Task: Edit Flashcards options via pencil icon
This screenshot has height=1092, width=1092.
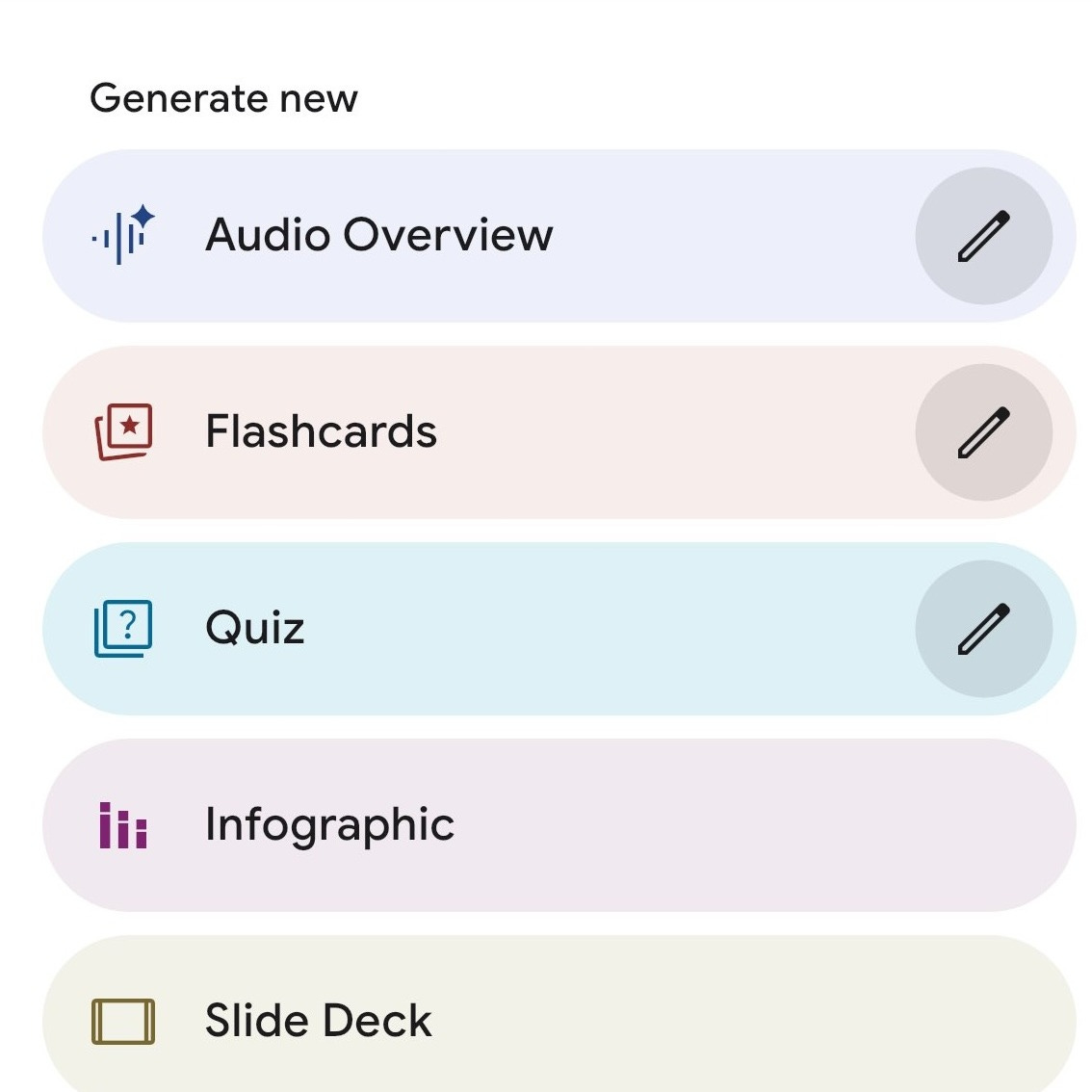Action: click(983, 432)
